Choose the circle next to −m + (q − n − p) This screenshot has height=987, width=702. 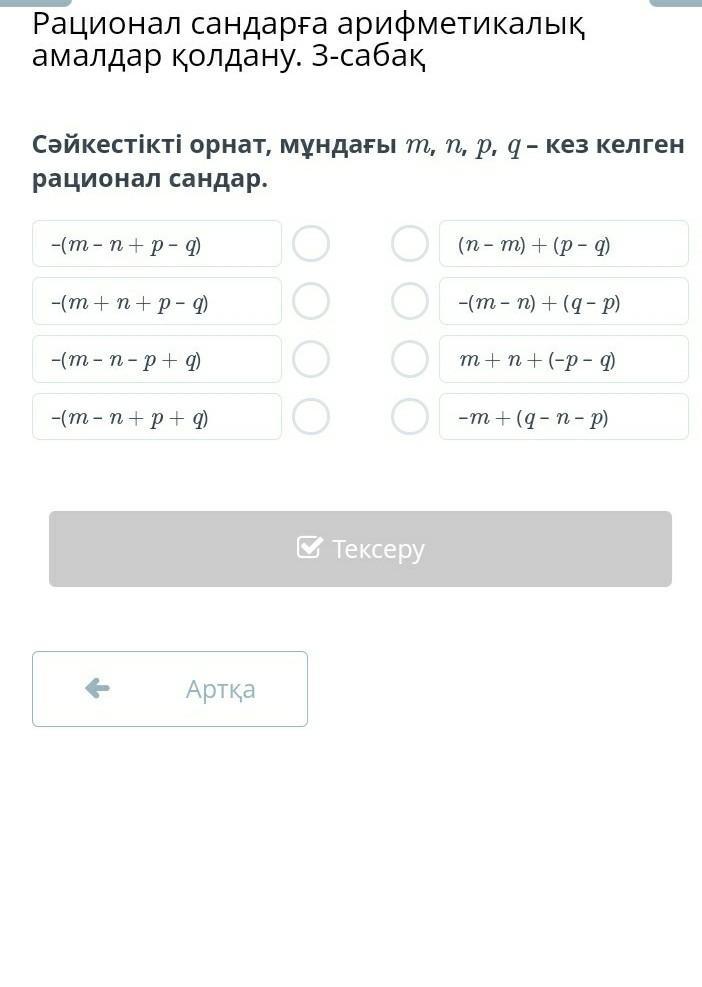tap(410, 417)
